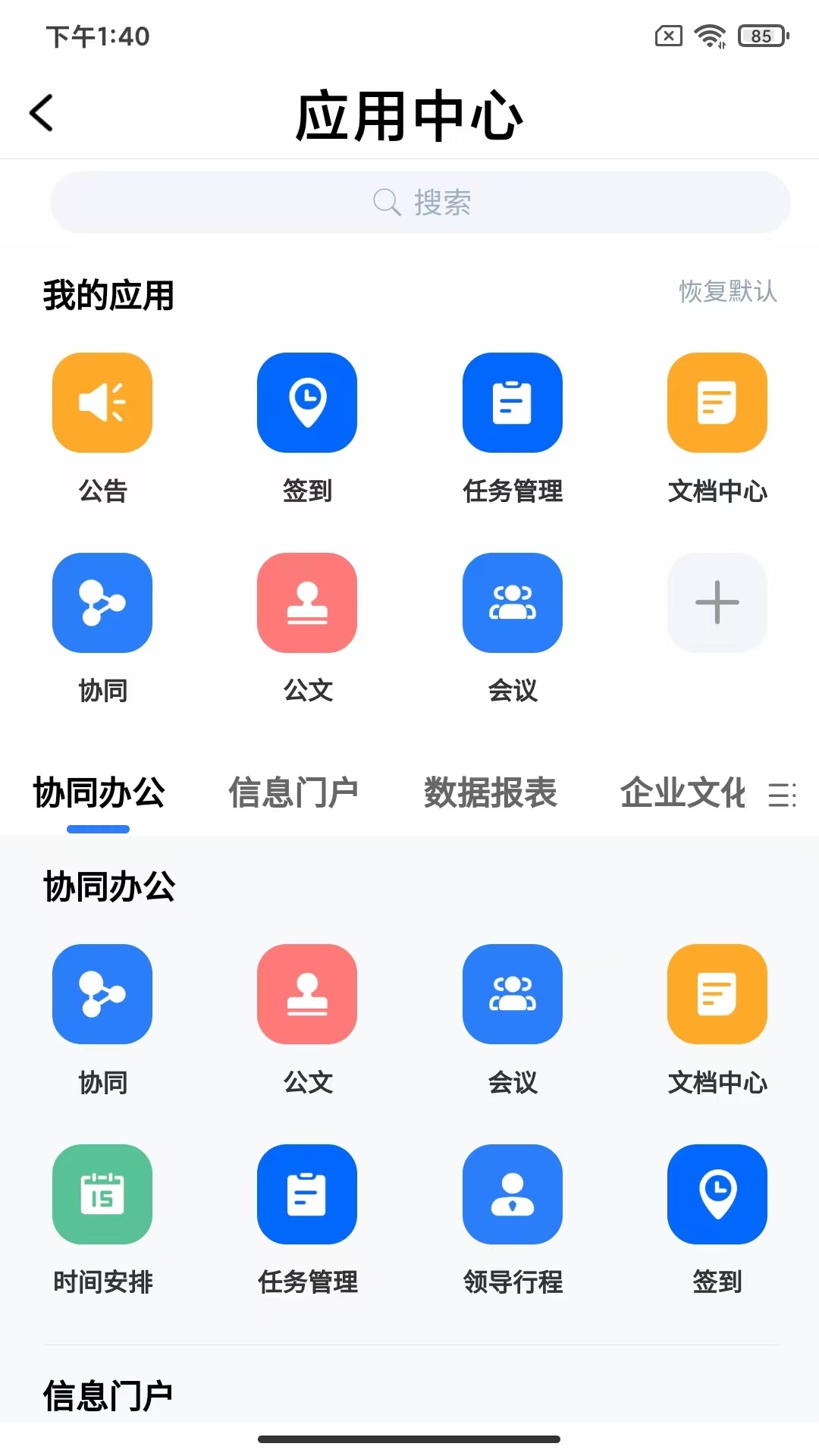Tap the back arrow to leave 应用中心
This screenshot has width=819, height=1456.
pyautogui.click(x=42, y=112)
